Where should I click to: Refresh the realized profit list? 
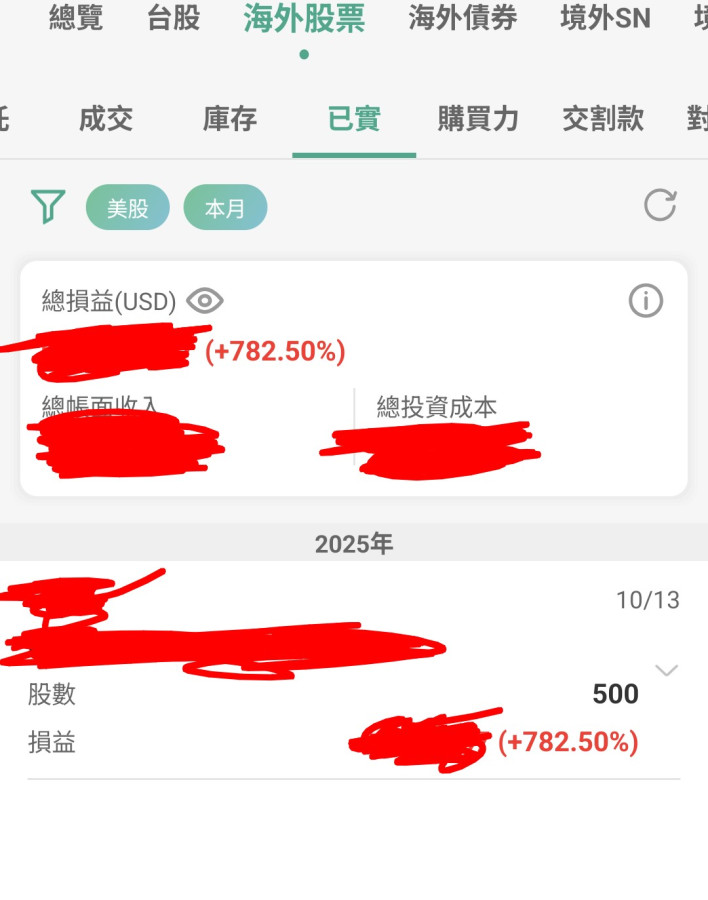[660, 205]
